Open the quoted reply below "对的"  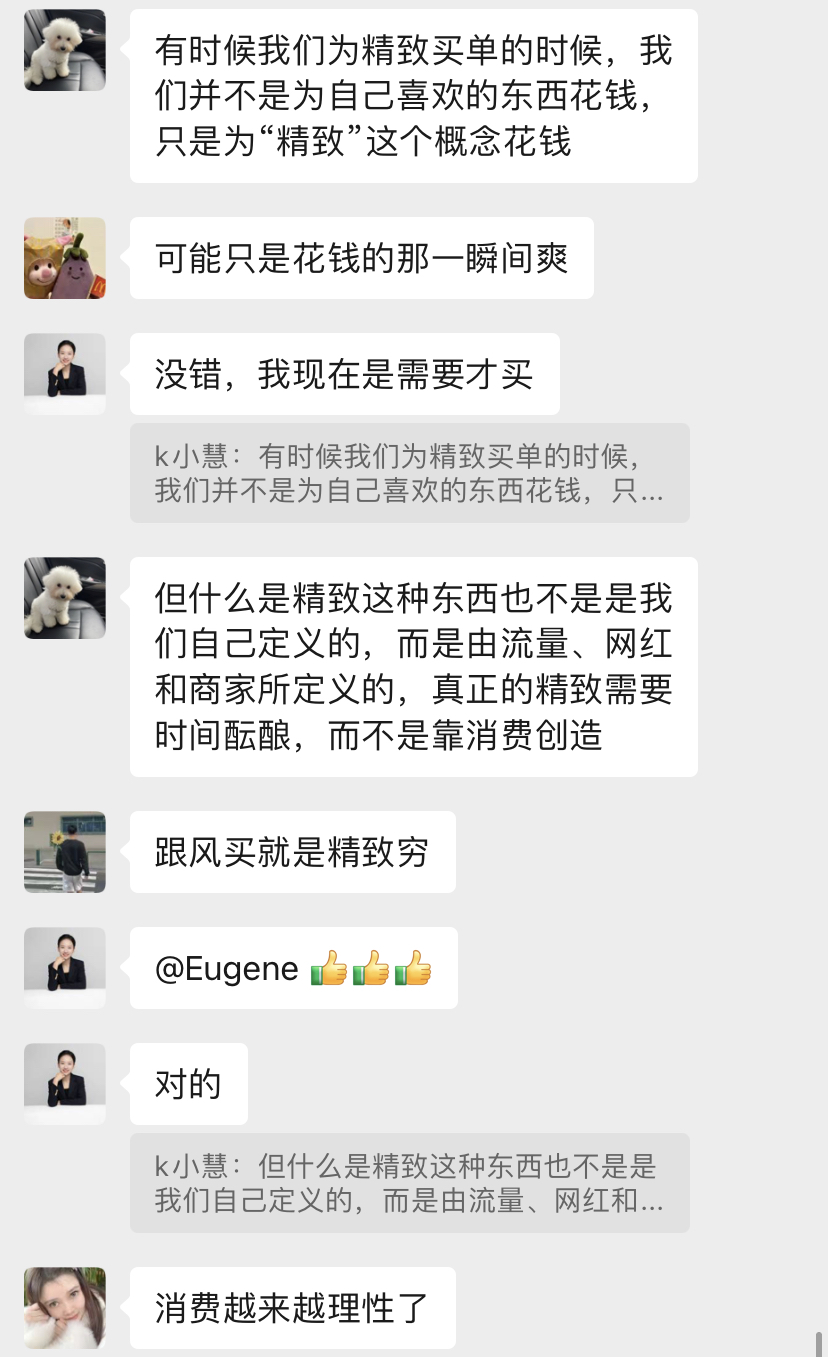(409, 1183)
